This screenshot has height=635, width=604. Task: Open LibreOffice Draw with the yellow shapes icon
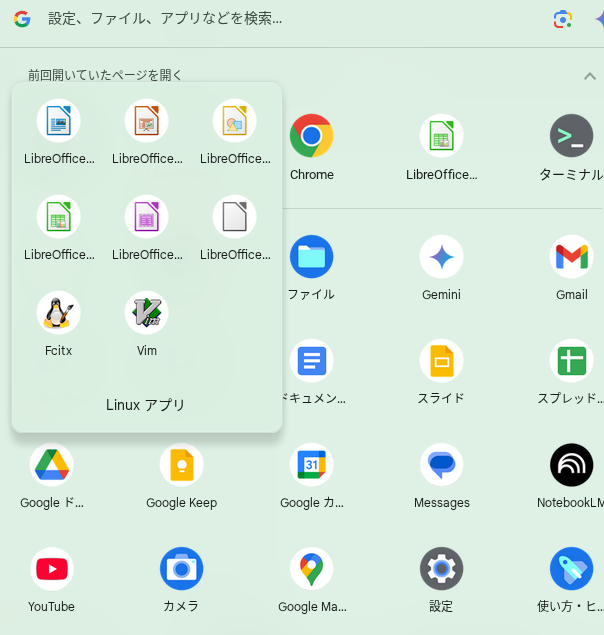(235, 122)
